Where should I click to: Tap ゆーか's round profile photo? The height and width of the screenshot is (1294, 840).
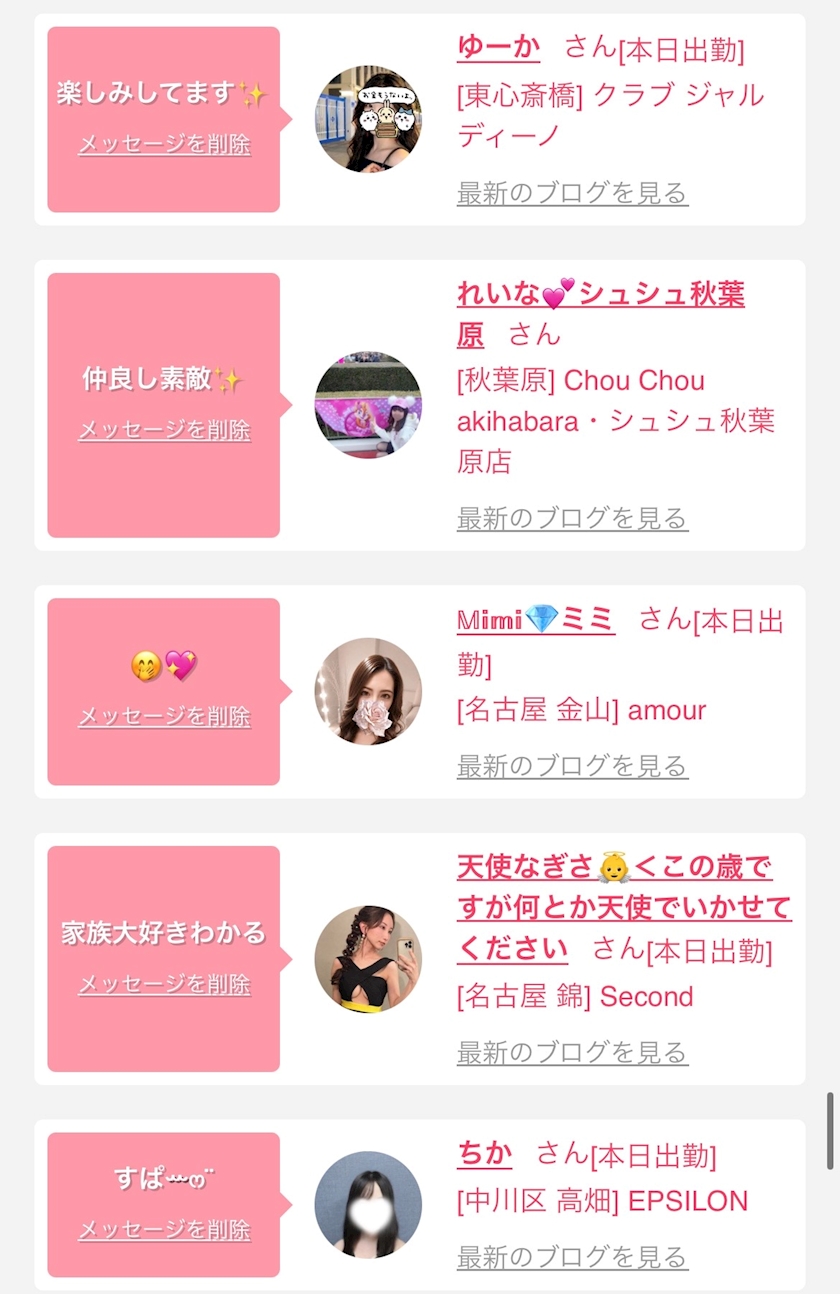[x=368, y=119]
